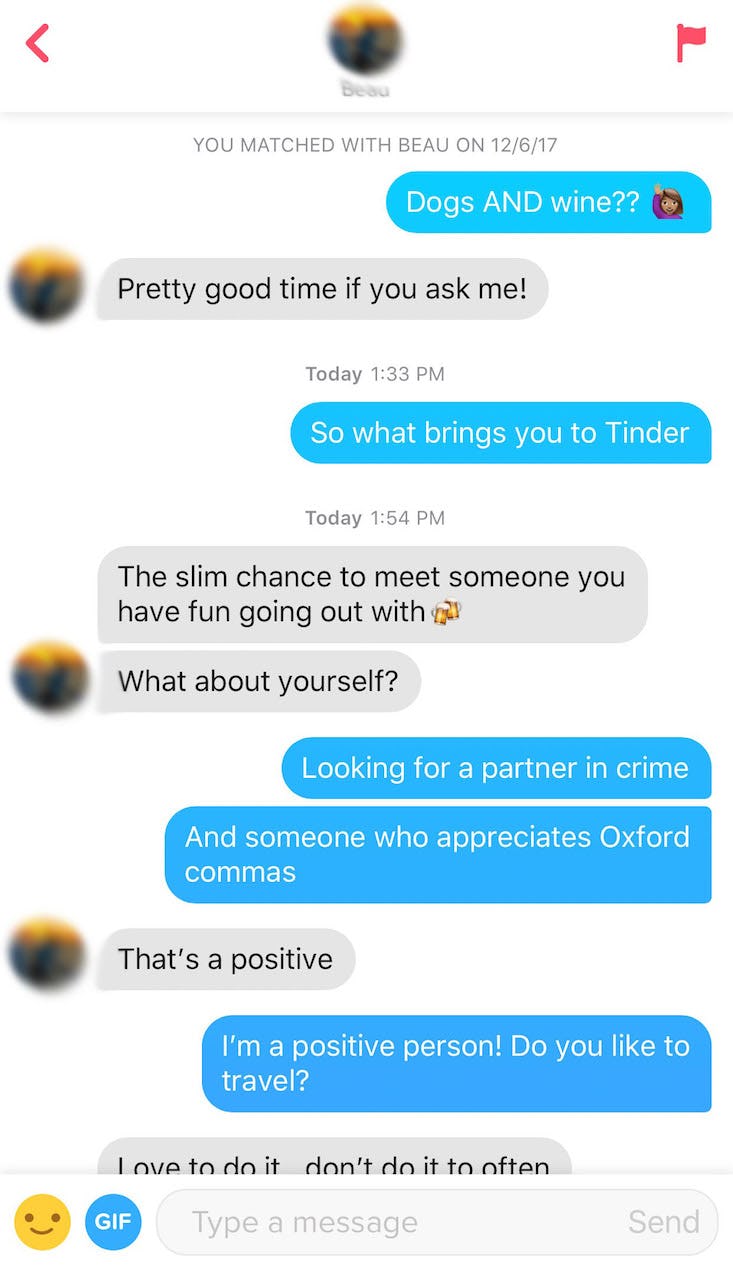The width and height of the screenshot is (733, 1270).
Task: Report Beau with the flag icon
Action: [691, 44]
